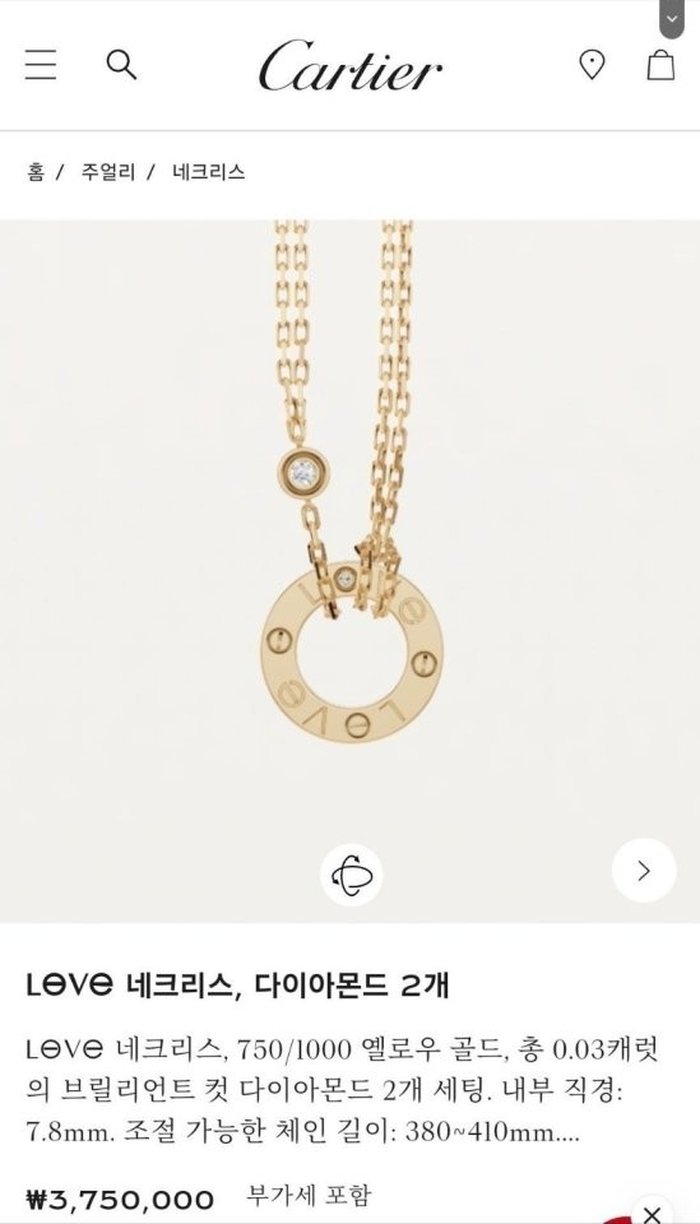
Task: Open the 주얼리 breadcrumb link
Action: click(x=107, y=172)
